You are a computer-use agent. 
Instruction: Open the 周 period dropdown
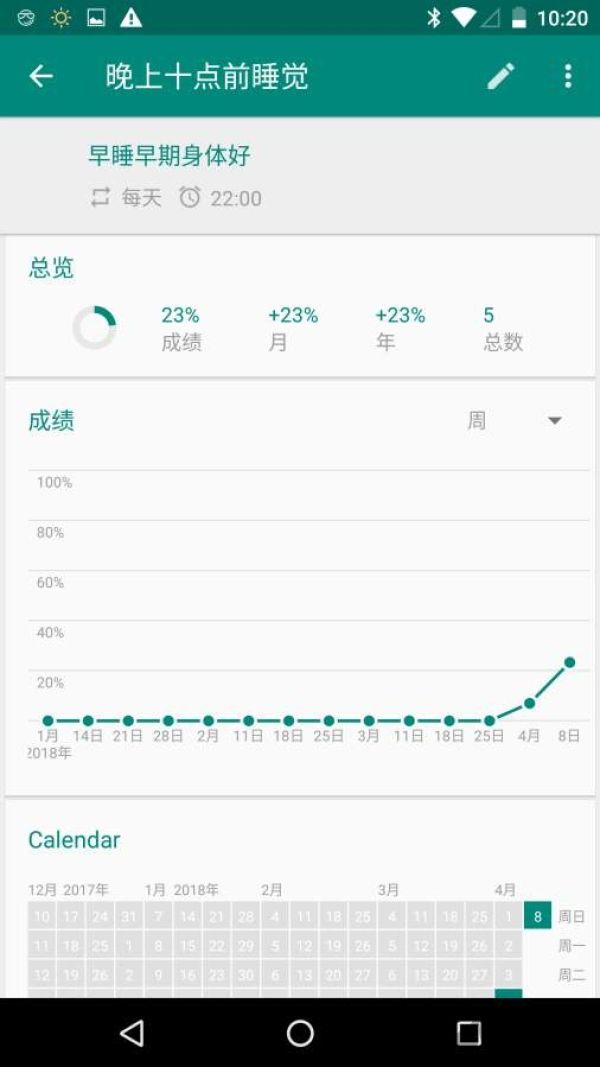(x=515, y=421)
